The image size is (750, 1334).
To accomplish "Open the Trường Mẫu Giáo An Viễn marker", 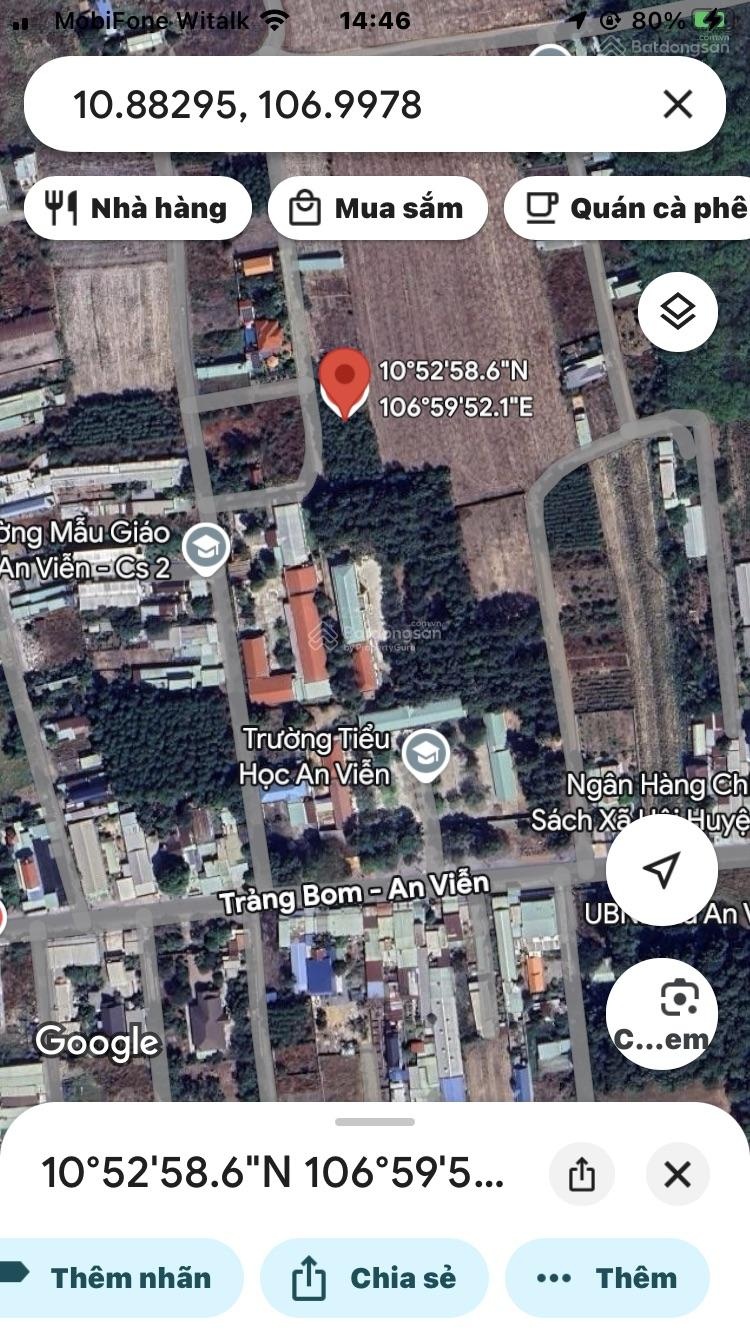I will click(x=206, y=547).
